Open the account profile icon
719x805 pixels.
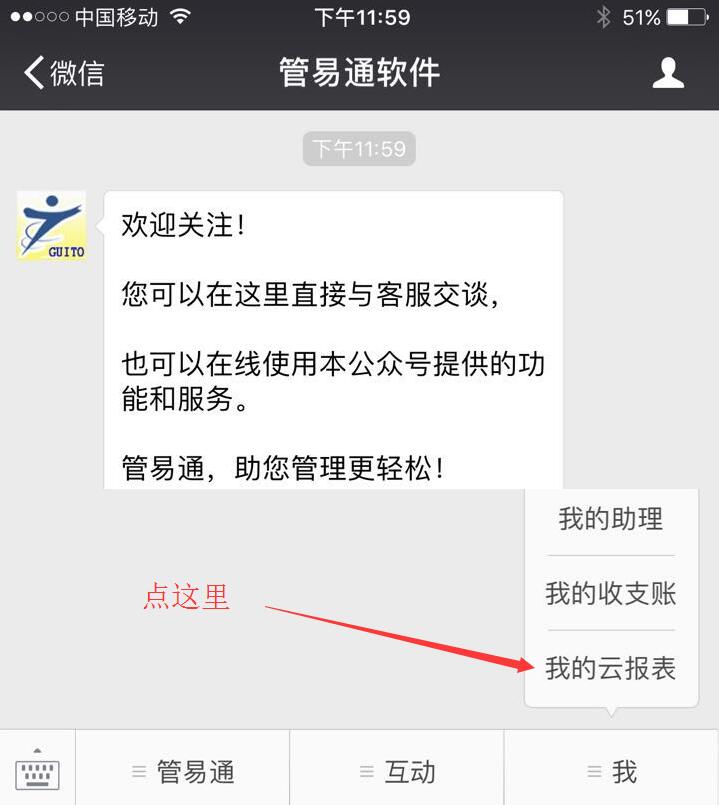tap(667, 73)
